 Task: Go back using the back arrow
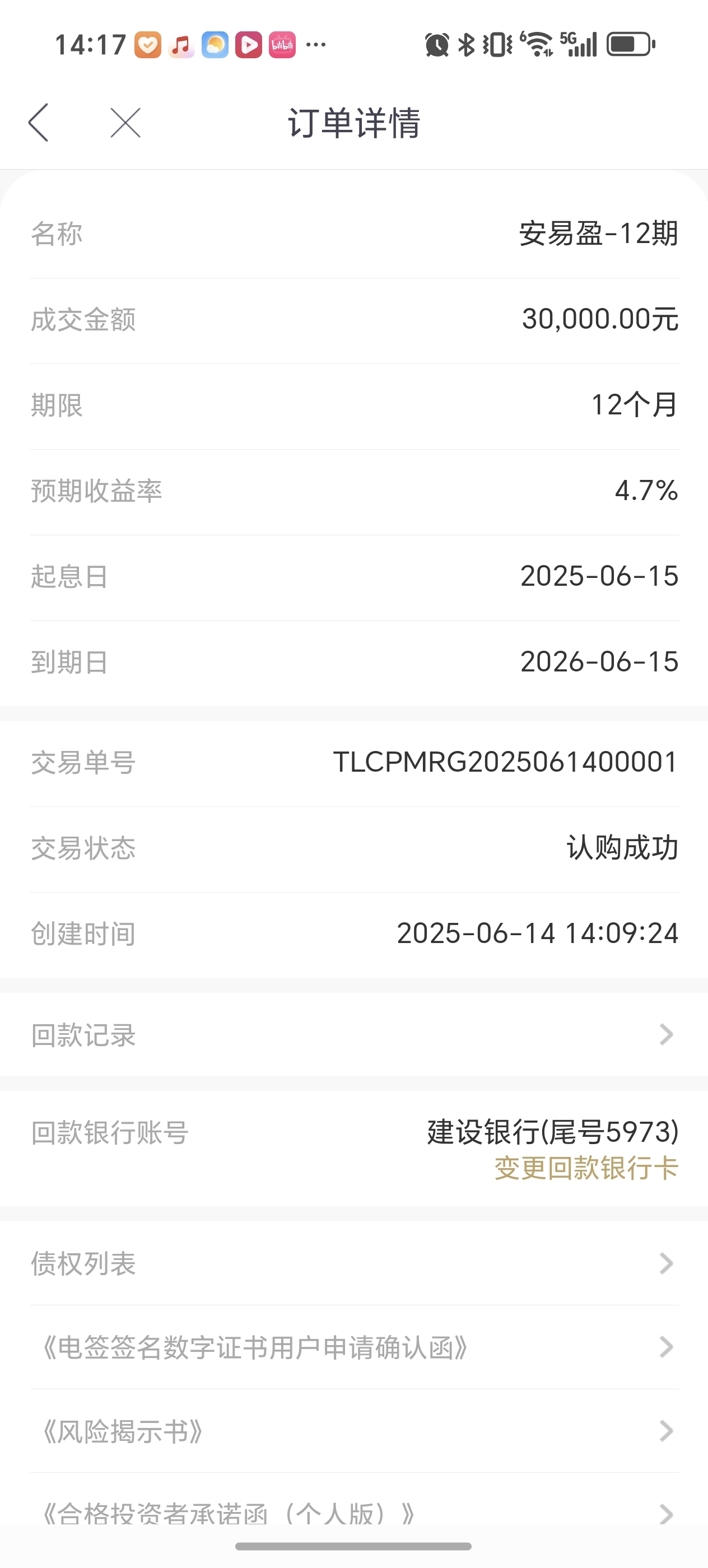pos(38,122)
